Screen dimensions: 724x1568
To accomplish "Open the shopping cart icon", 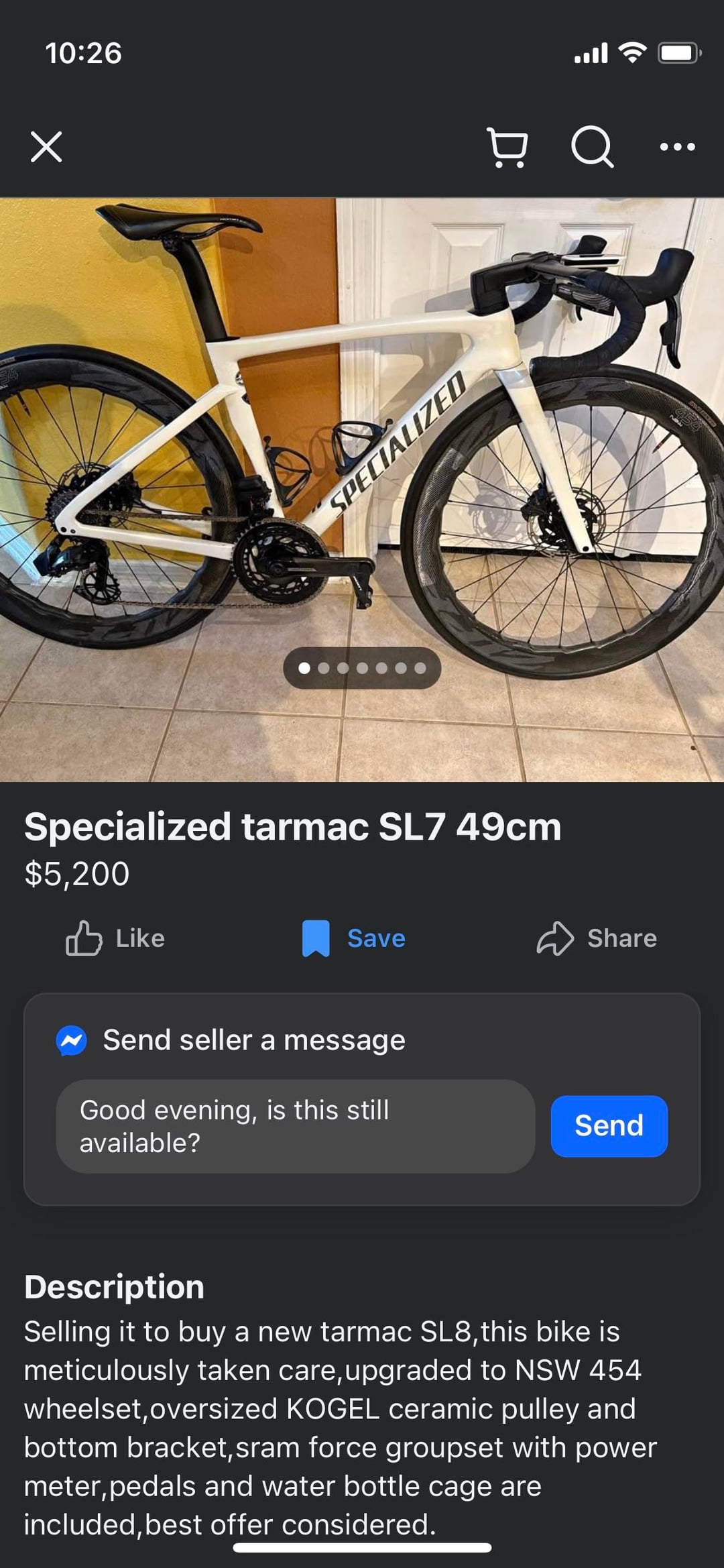I will [x=507, y=147].
